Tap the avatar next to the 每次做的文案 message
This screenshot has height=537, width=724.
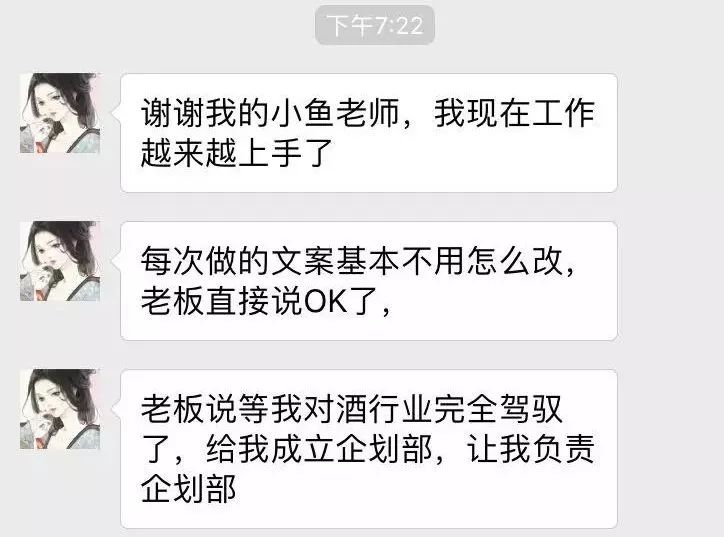(59, 261)
